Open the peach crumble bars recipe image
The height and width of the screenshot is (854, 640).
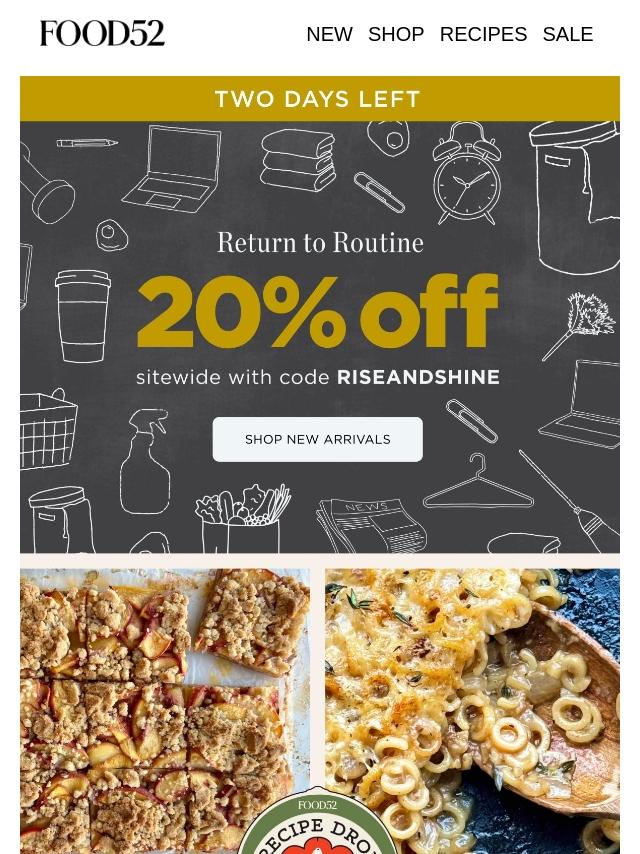pyautogui.click(x=160, y=690)
